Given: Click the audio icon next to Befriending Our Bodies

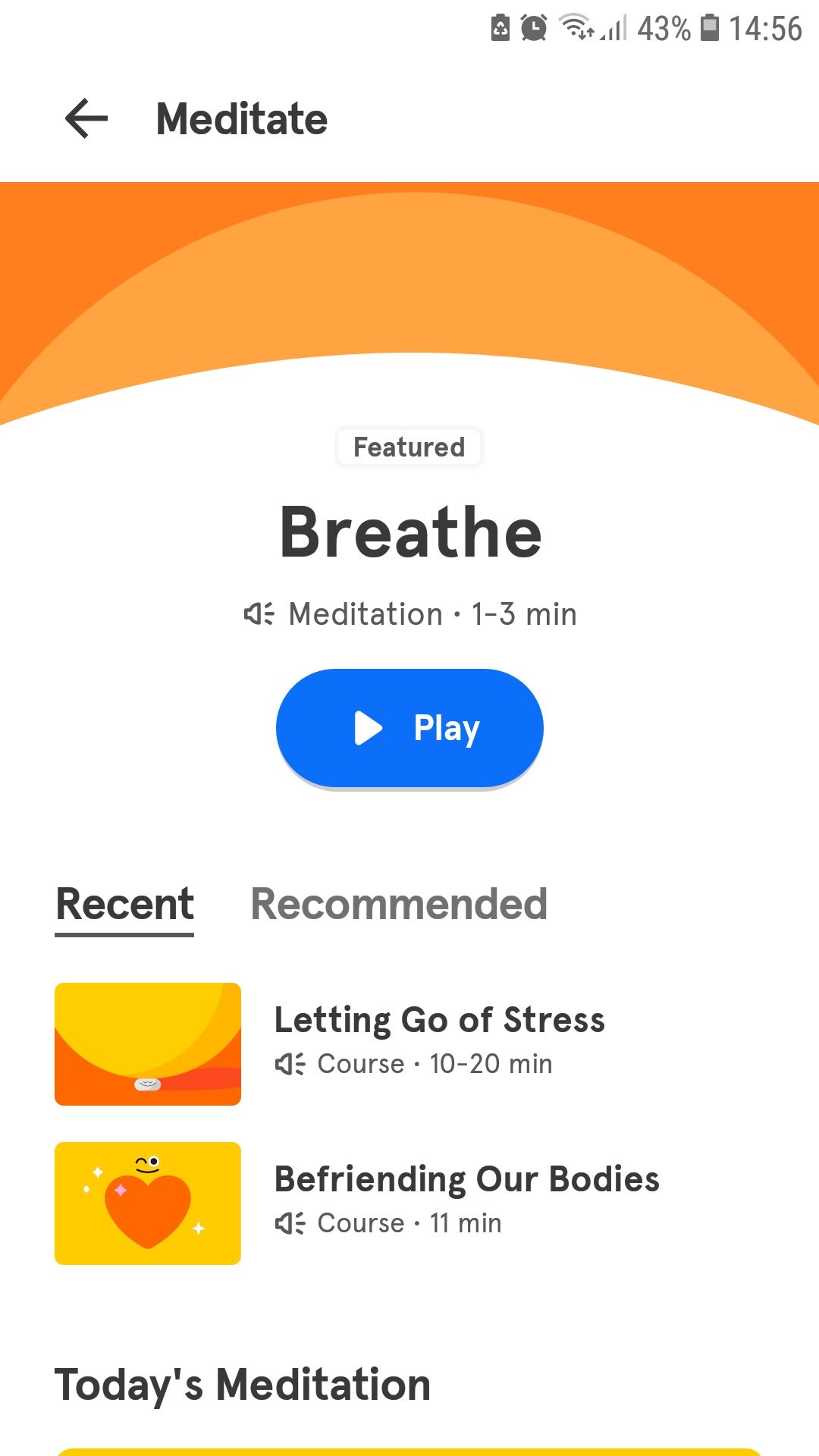Looking at the screenshot, I should (x=290, y=1222).
